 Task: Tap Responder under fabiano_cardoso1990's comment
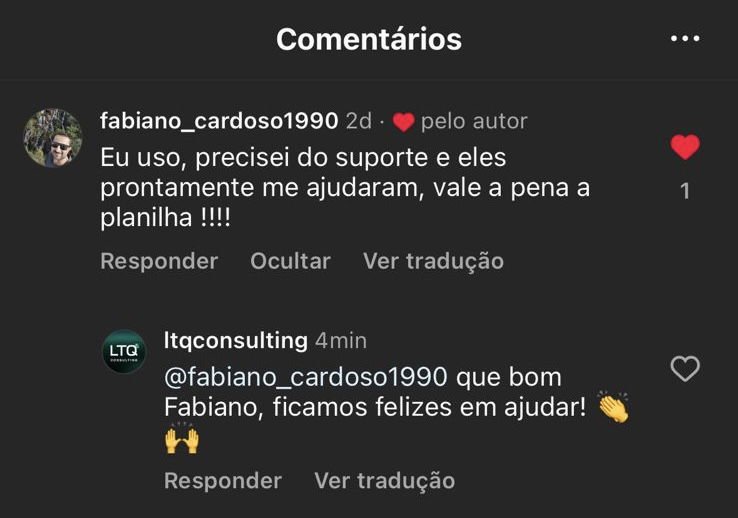159,261
